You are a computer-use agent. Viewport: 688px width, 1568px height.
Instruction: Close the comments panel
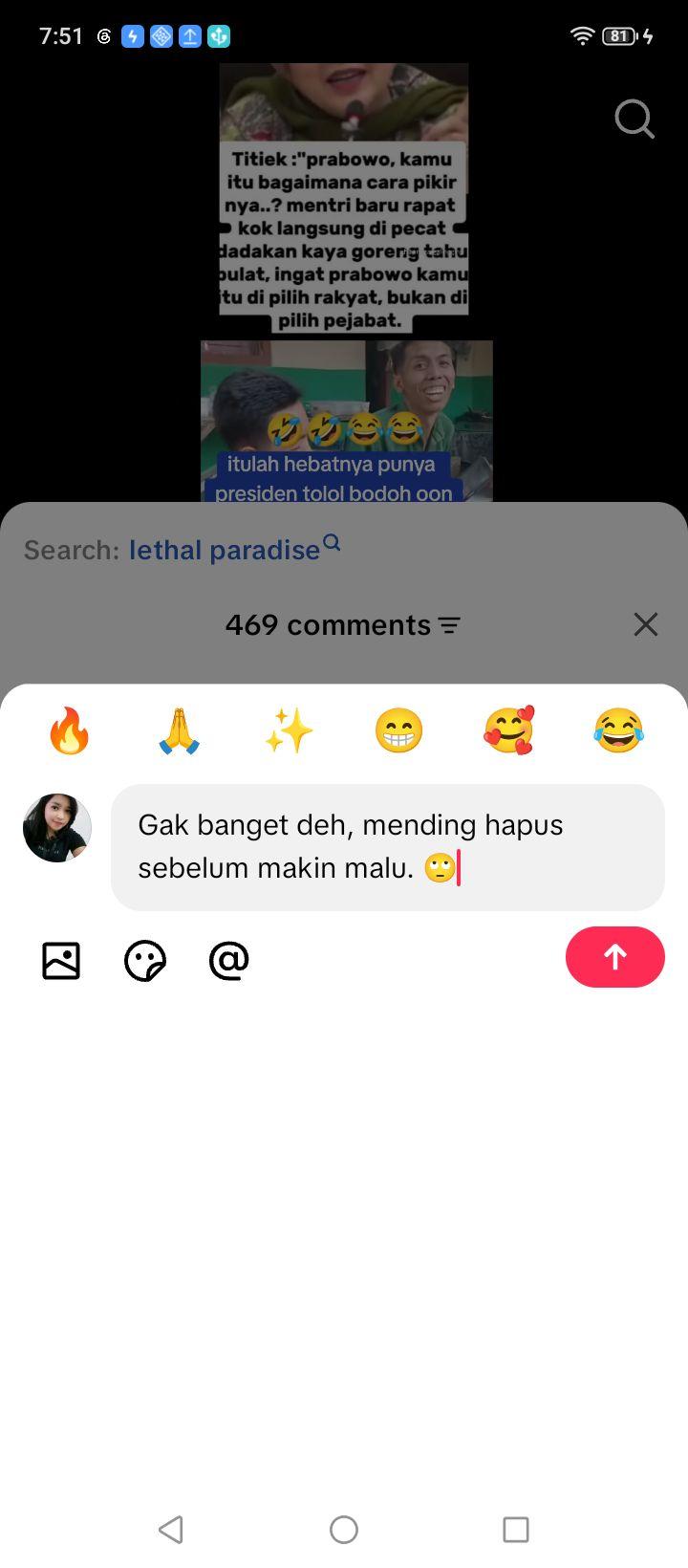click(646, 624)
